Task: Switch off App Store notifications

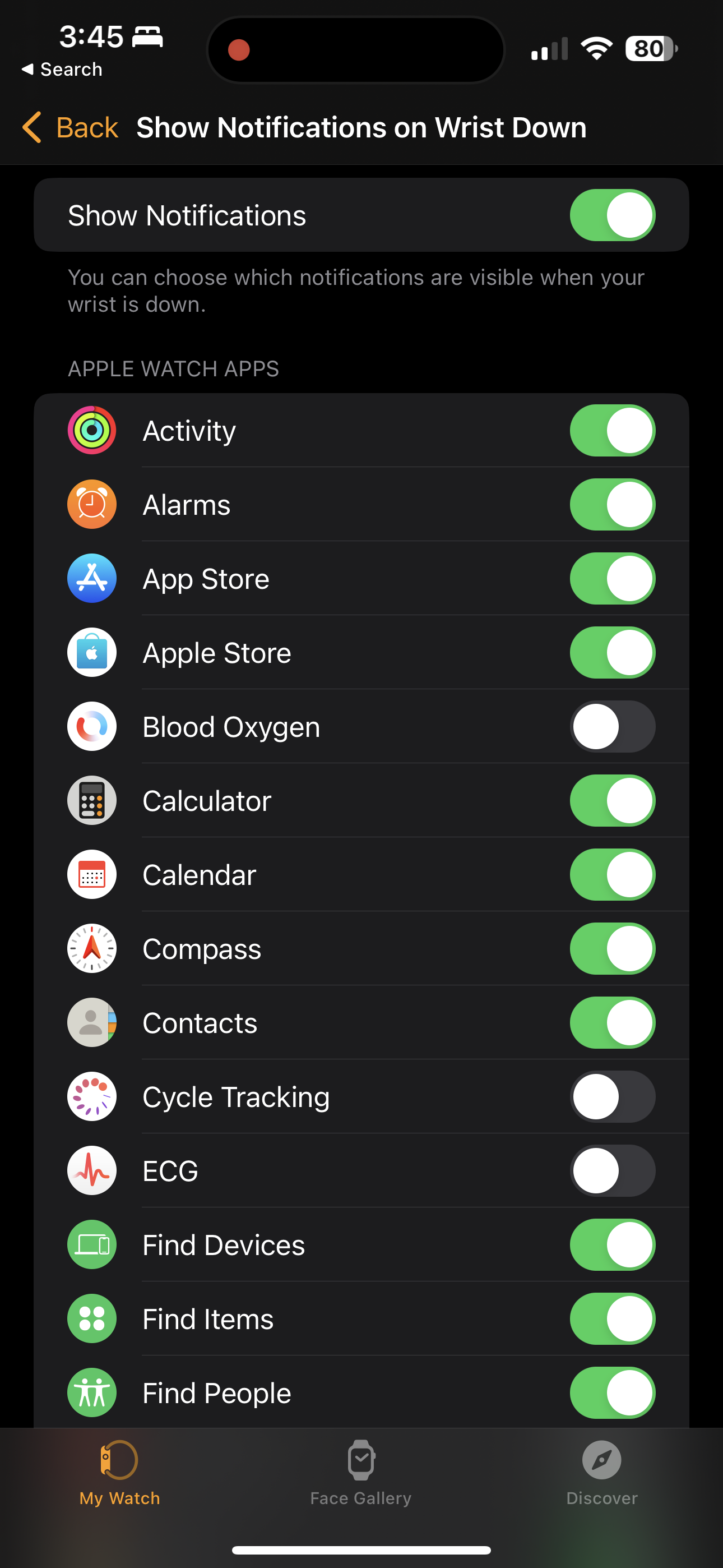Action: 611,578
